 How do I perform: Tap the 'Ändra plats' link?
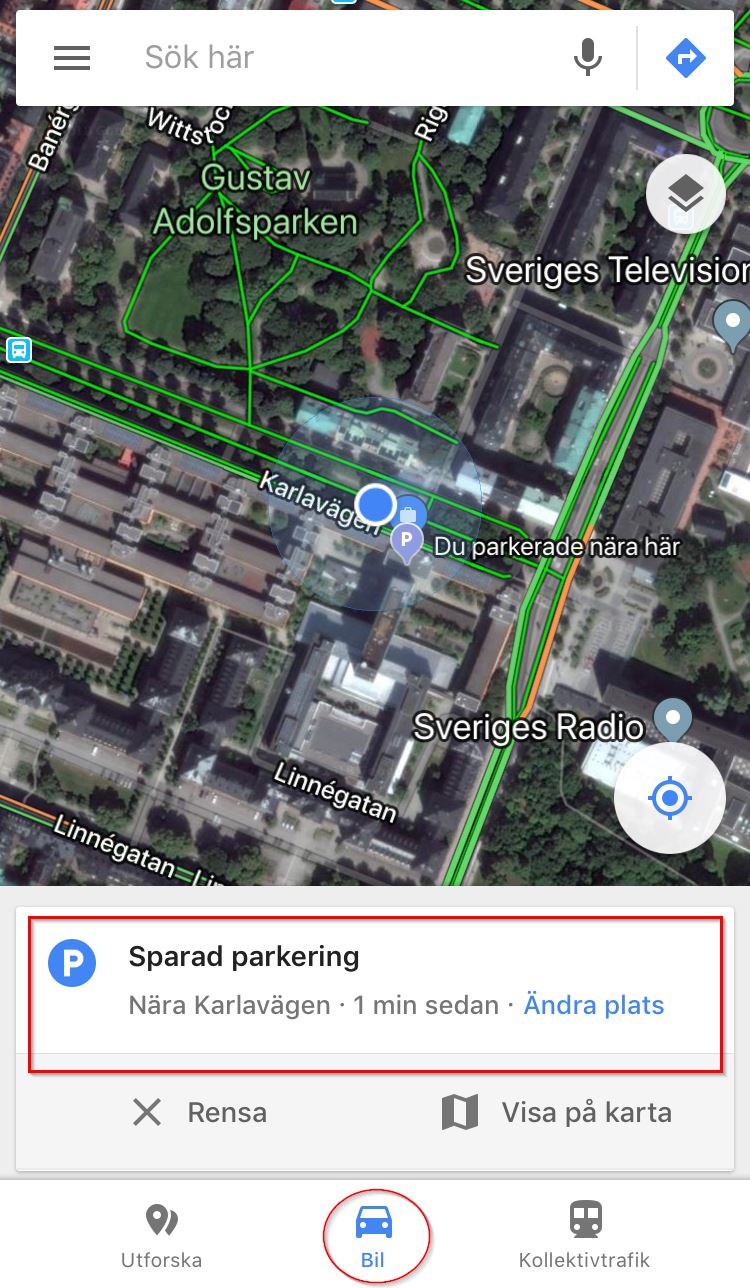[594, 1005]
